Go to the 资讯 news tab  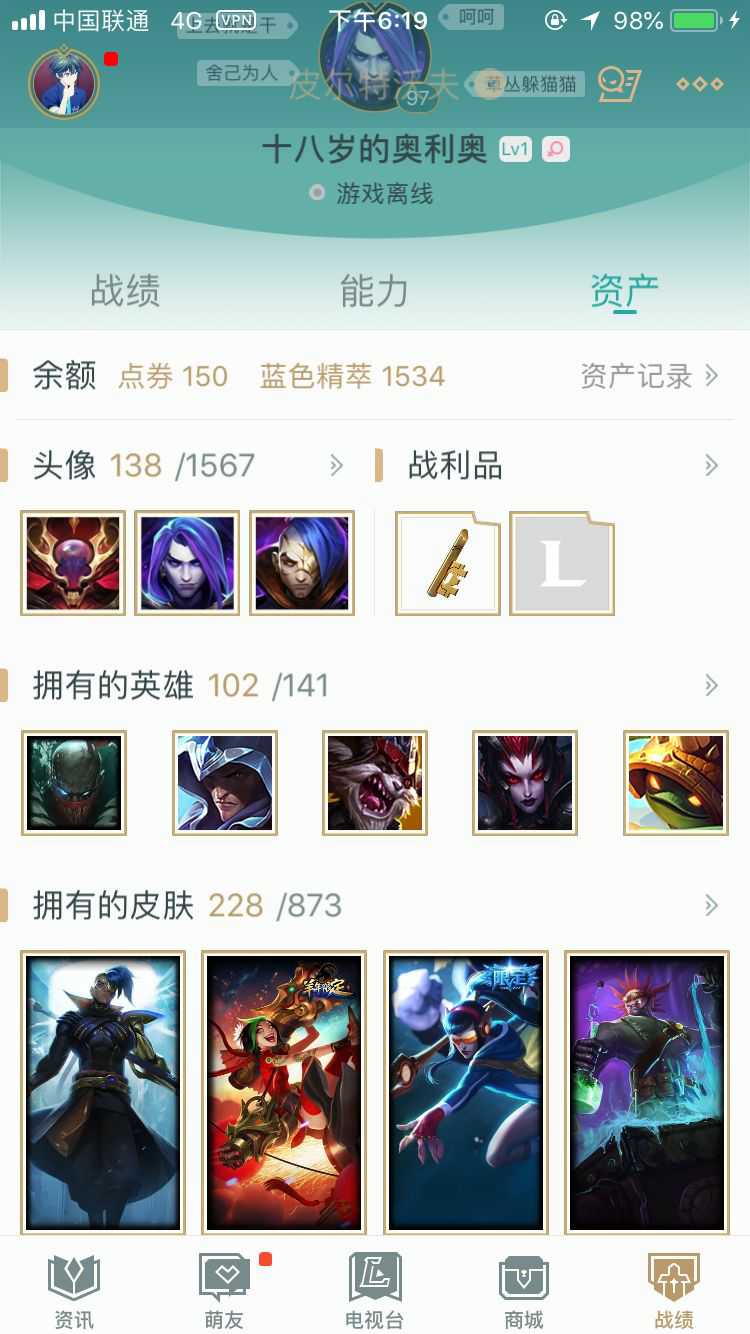tap(74, 1292)
